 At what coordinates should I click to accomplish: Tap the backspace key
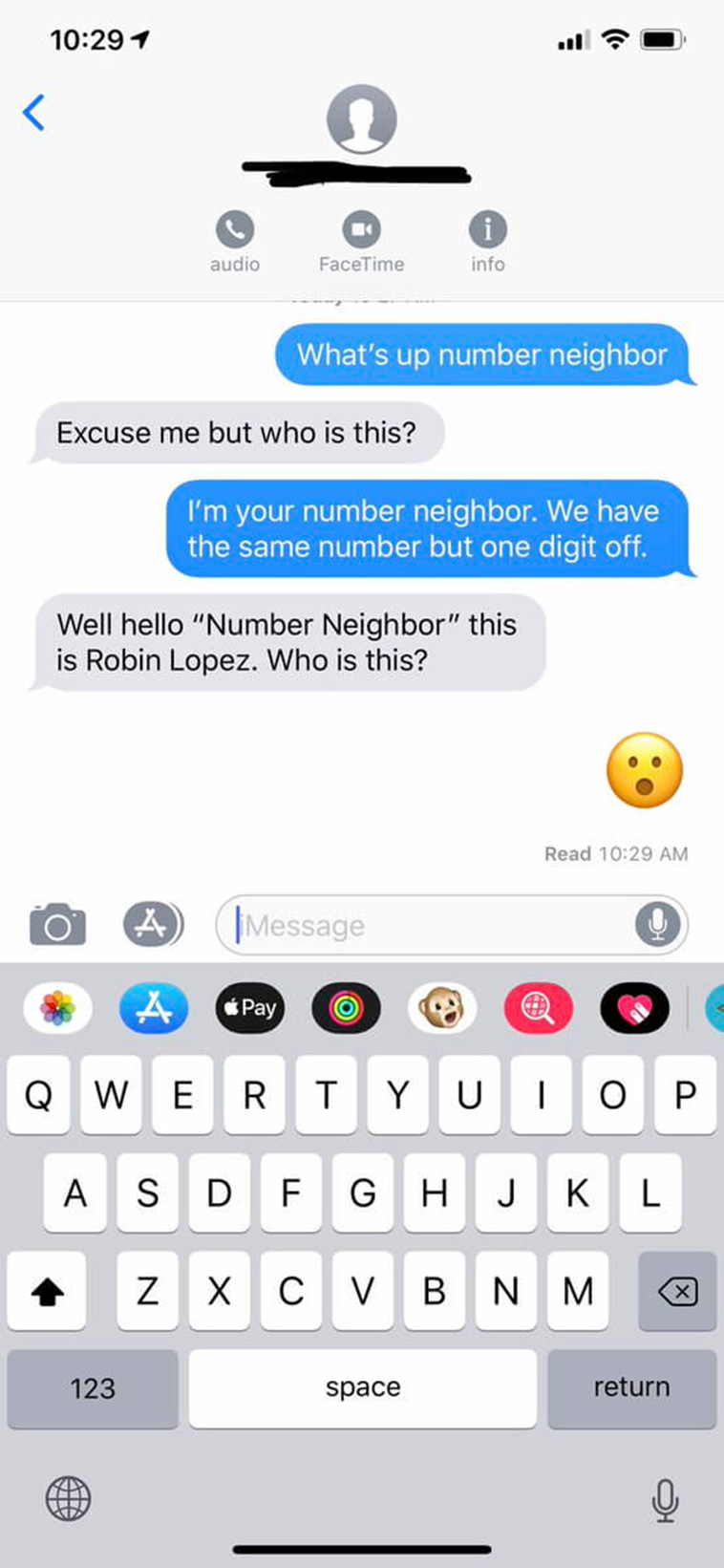(677, 1291)
